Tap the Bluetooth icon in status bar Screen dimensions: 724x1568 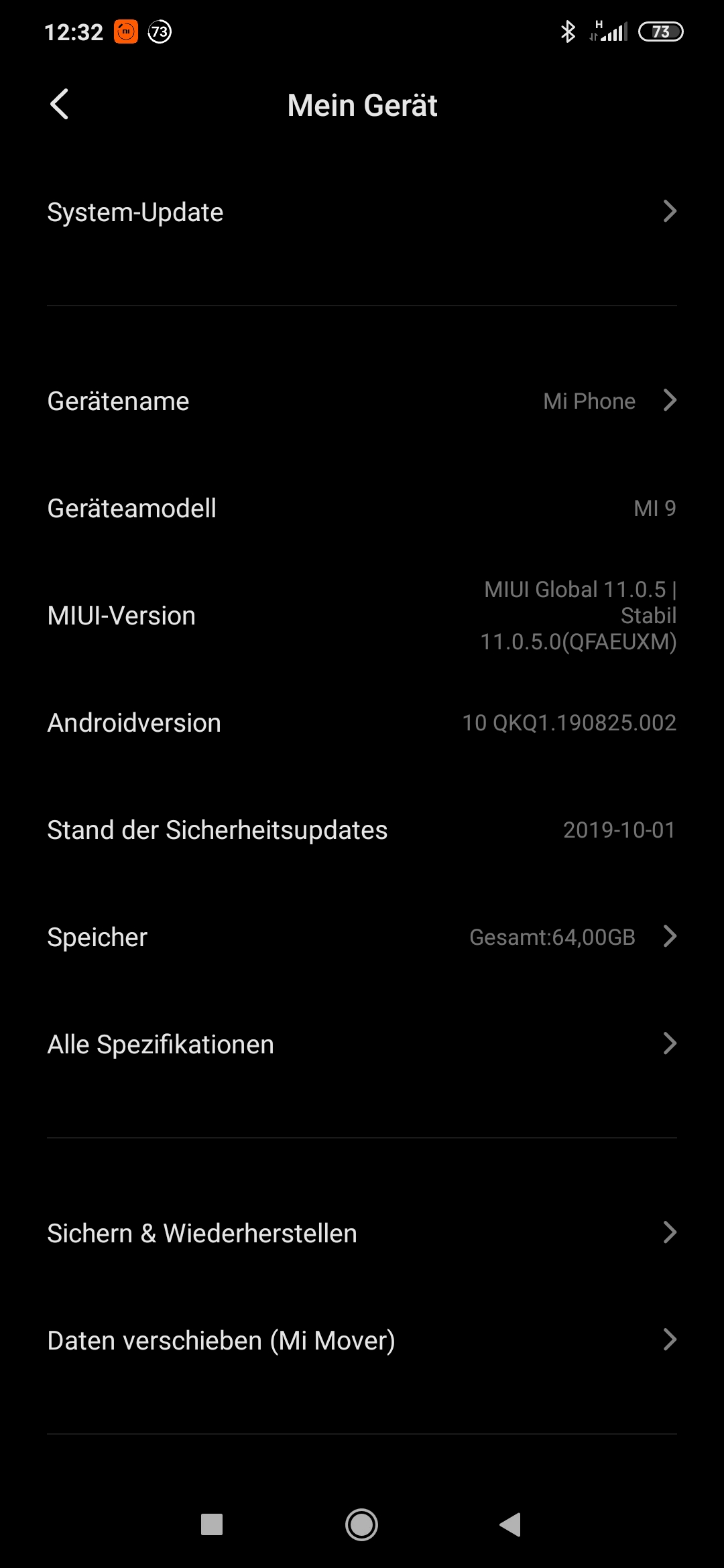(568, 31)
